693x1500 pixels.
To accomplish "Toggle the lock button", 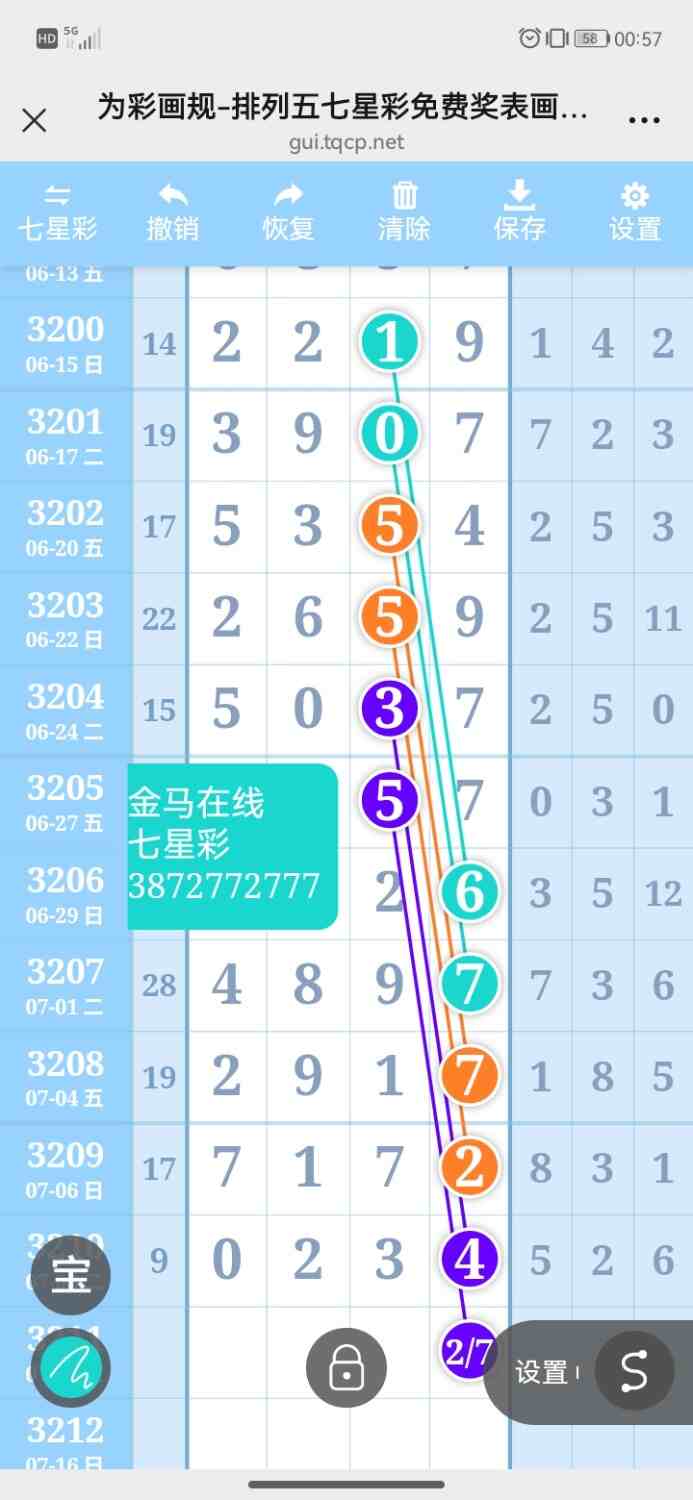I will 346,1367.
